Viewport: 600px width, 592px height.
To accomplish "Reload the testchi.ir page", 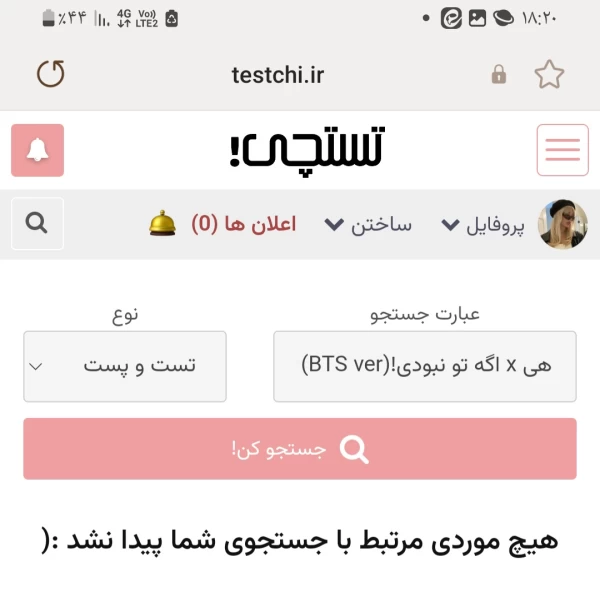I will pyautogui.click(x=50, y=74).
